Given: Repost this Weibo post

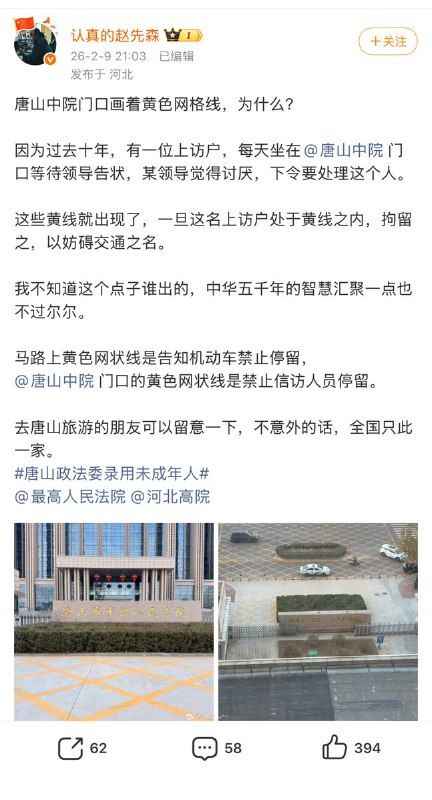Looking at the screenshot, I should [x=82, y=748].
